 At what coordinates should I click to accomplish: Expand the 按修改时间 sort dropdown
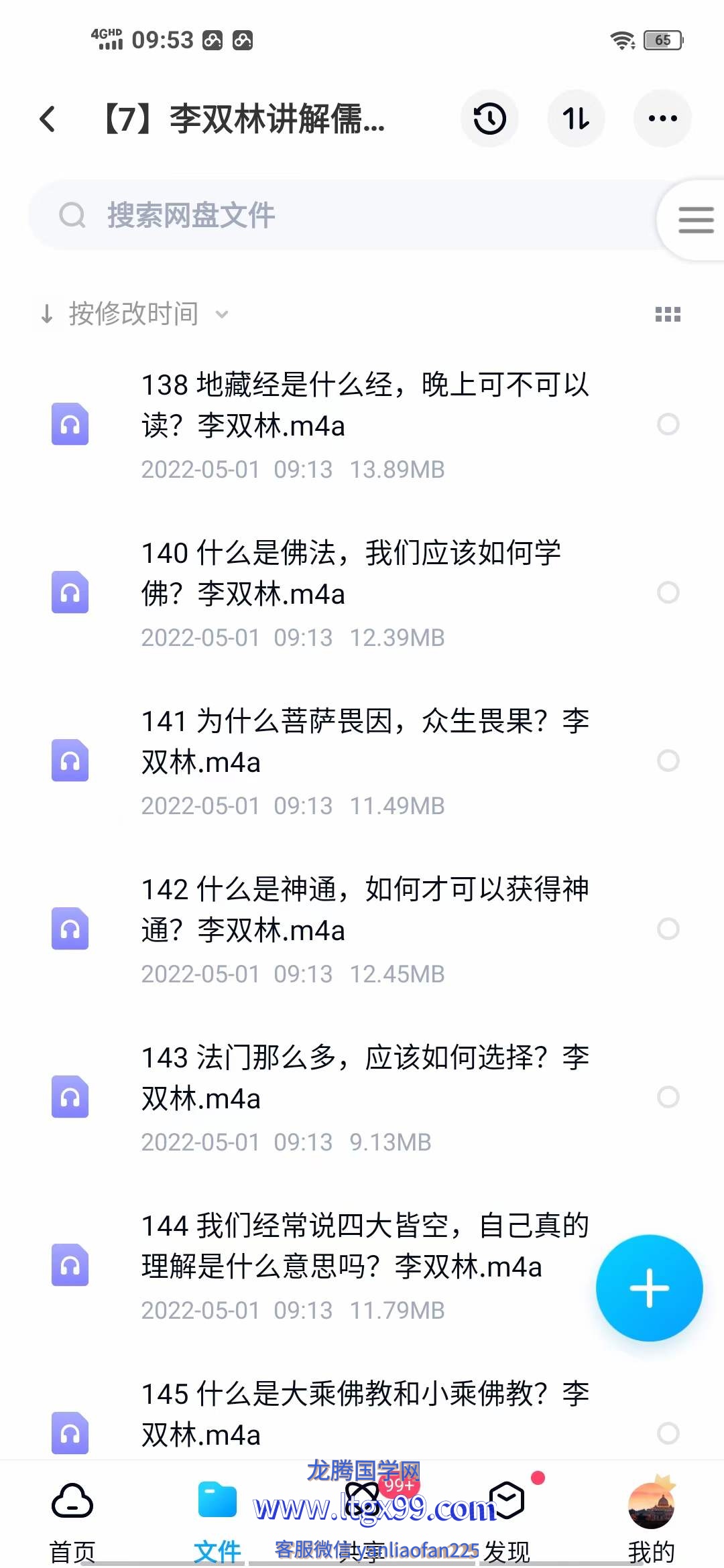134,314
